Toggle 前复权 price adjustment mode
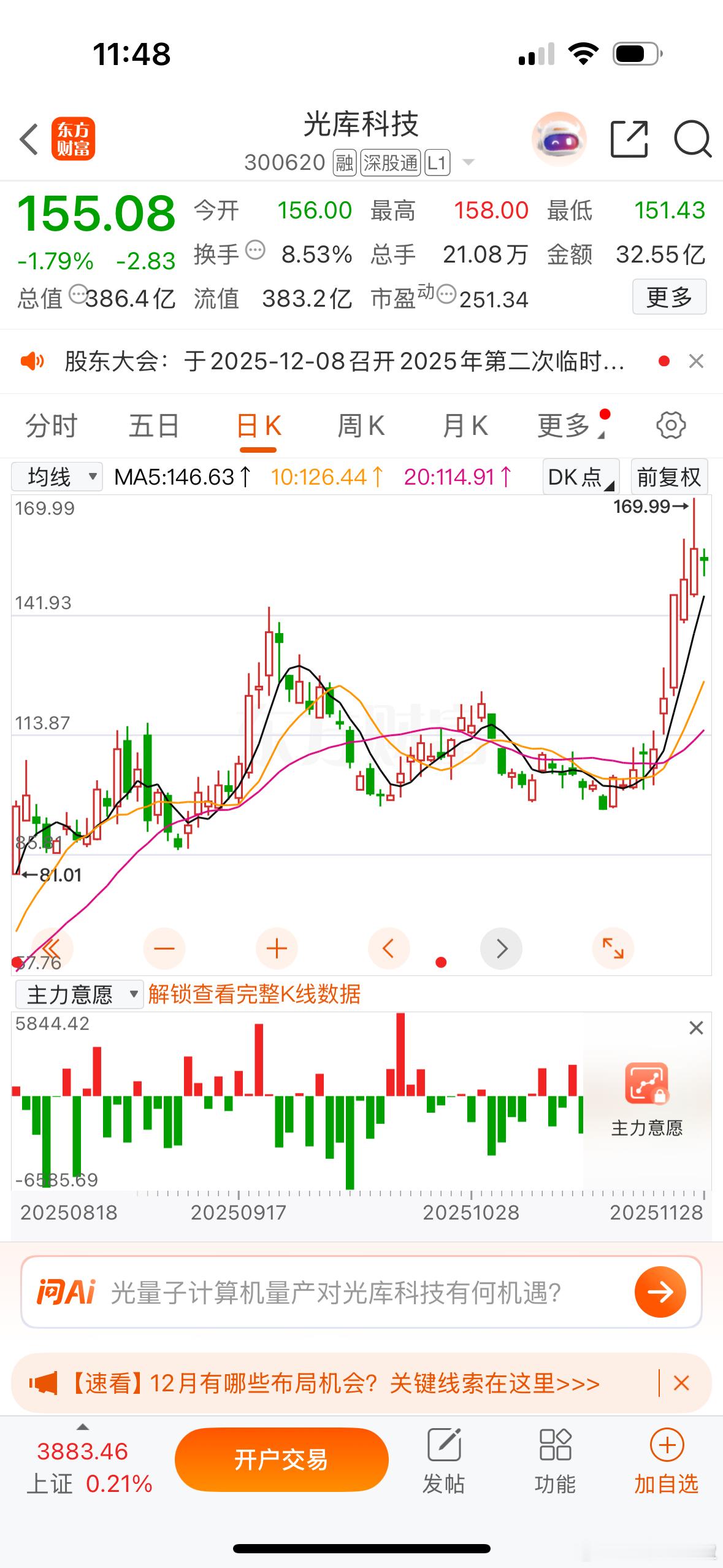The width and height of the screenshot is (723, 1568). click(668, 477)
